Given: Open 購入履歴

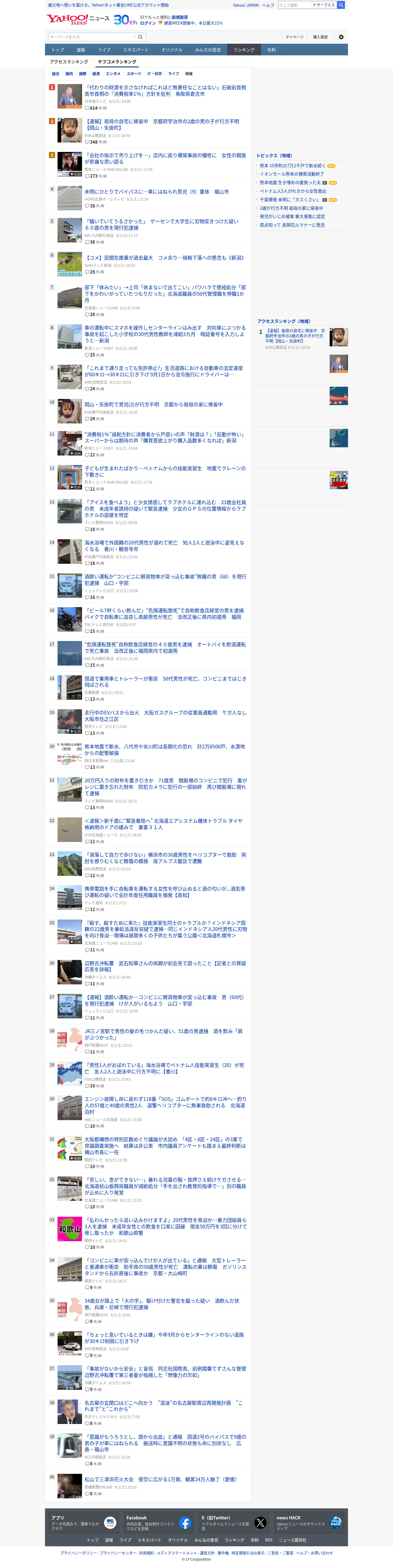Looking at the screenshot, I should [320, 37].
